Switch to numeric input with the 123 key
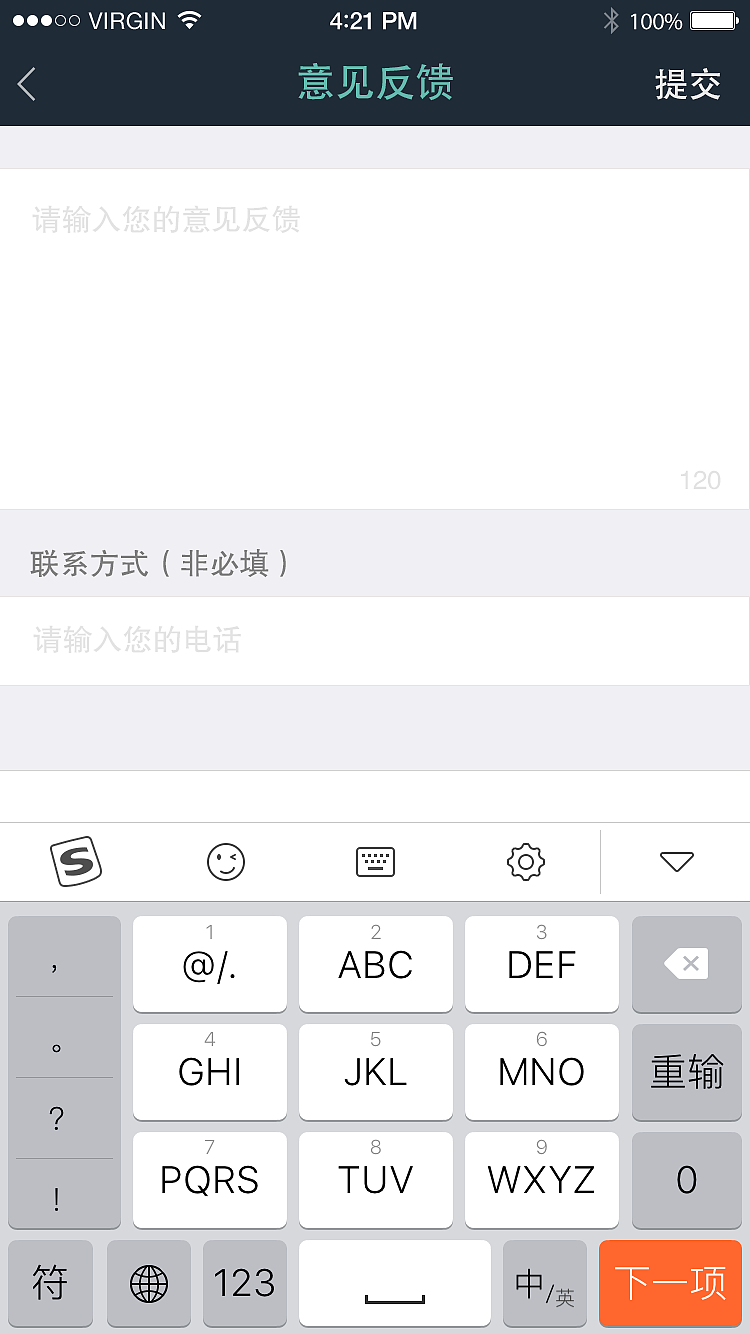Viewport: 750px width, 1334px height. pos(244,1283)
